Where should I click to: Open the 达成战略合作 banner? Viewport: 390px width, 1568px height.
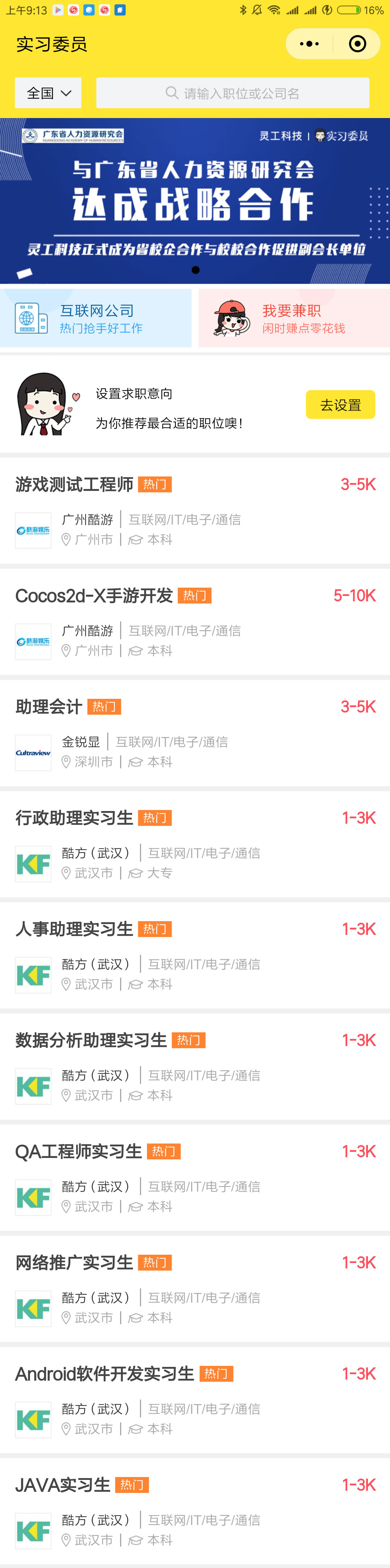(x=195, y=201)
